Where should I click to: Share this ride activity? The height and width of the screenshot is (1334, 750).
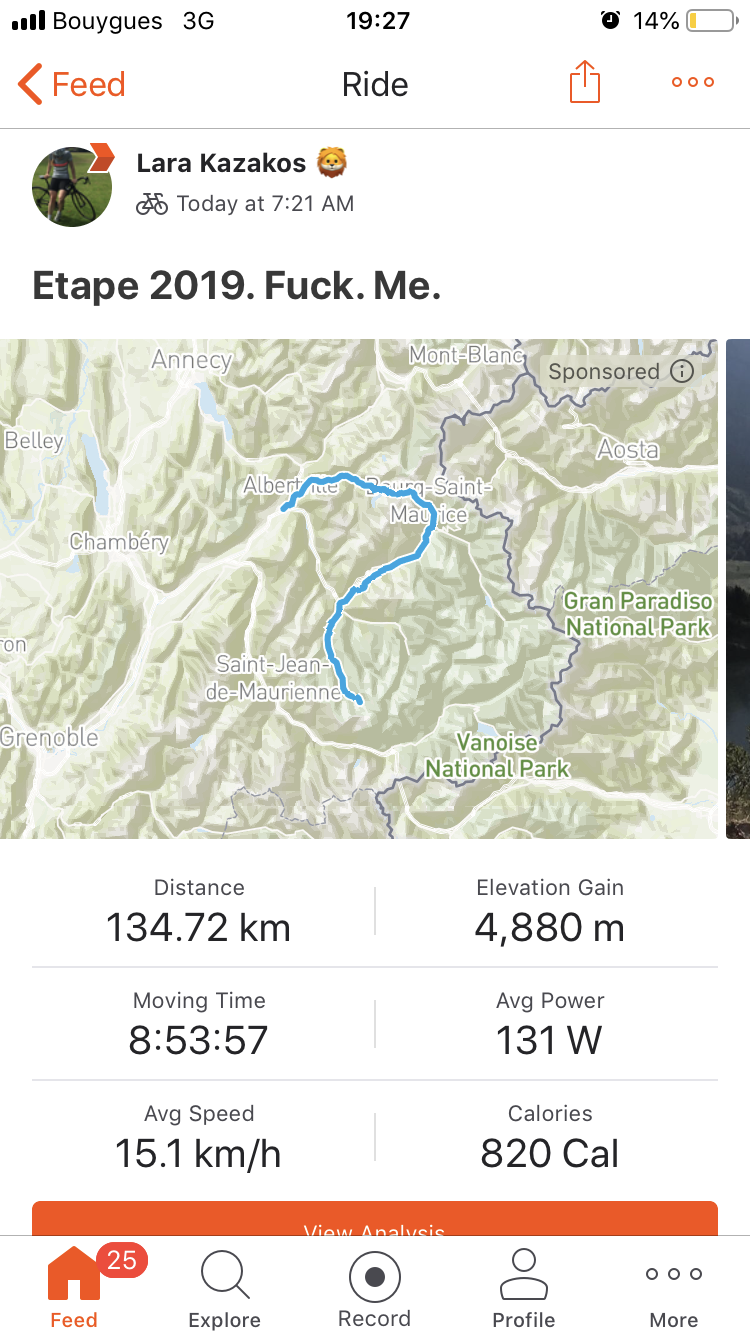point(585,82)
